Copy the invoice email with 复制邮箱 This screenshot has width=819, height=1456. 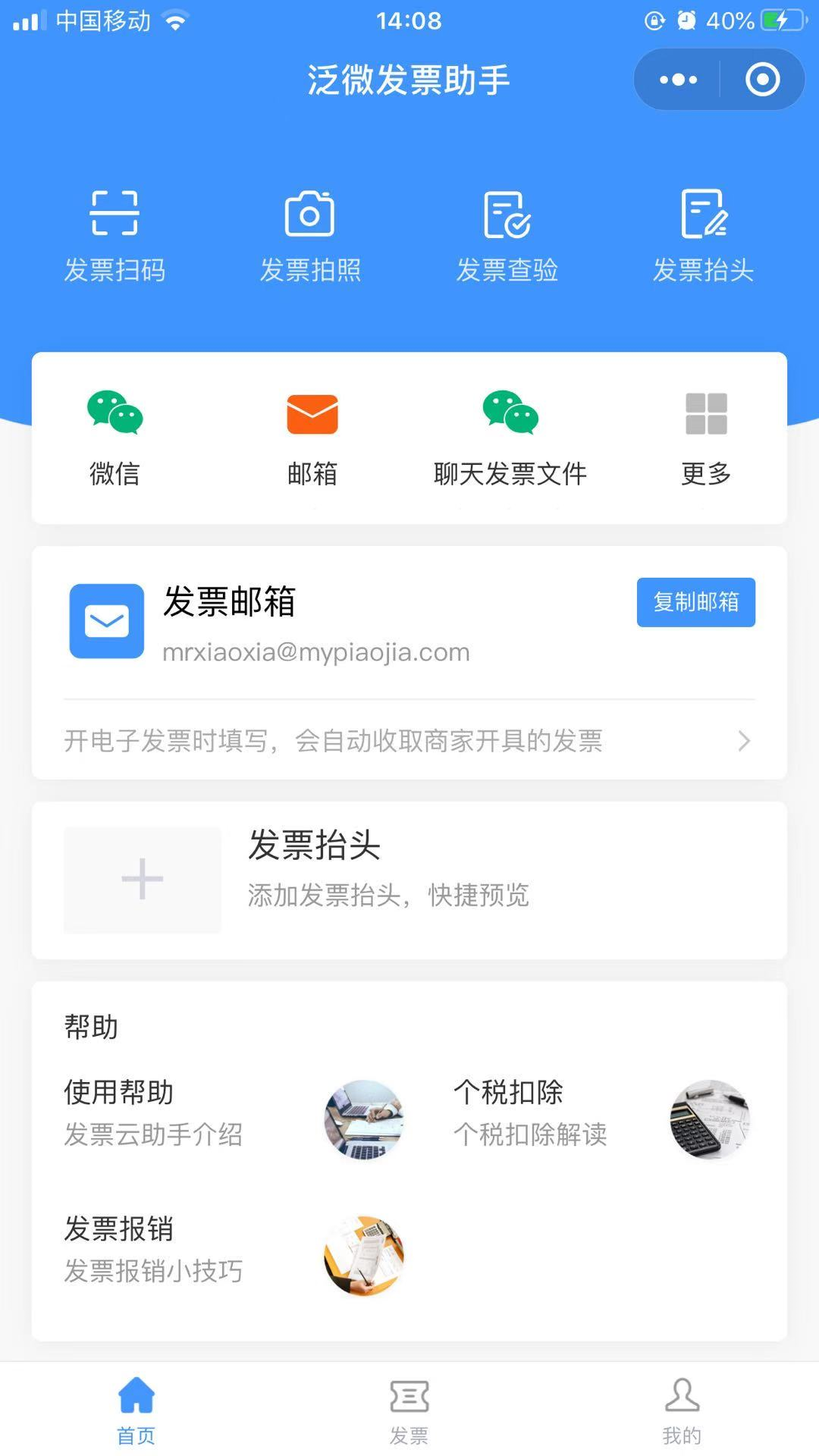click(695, 602)
